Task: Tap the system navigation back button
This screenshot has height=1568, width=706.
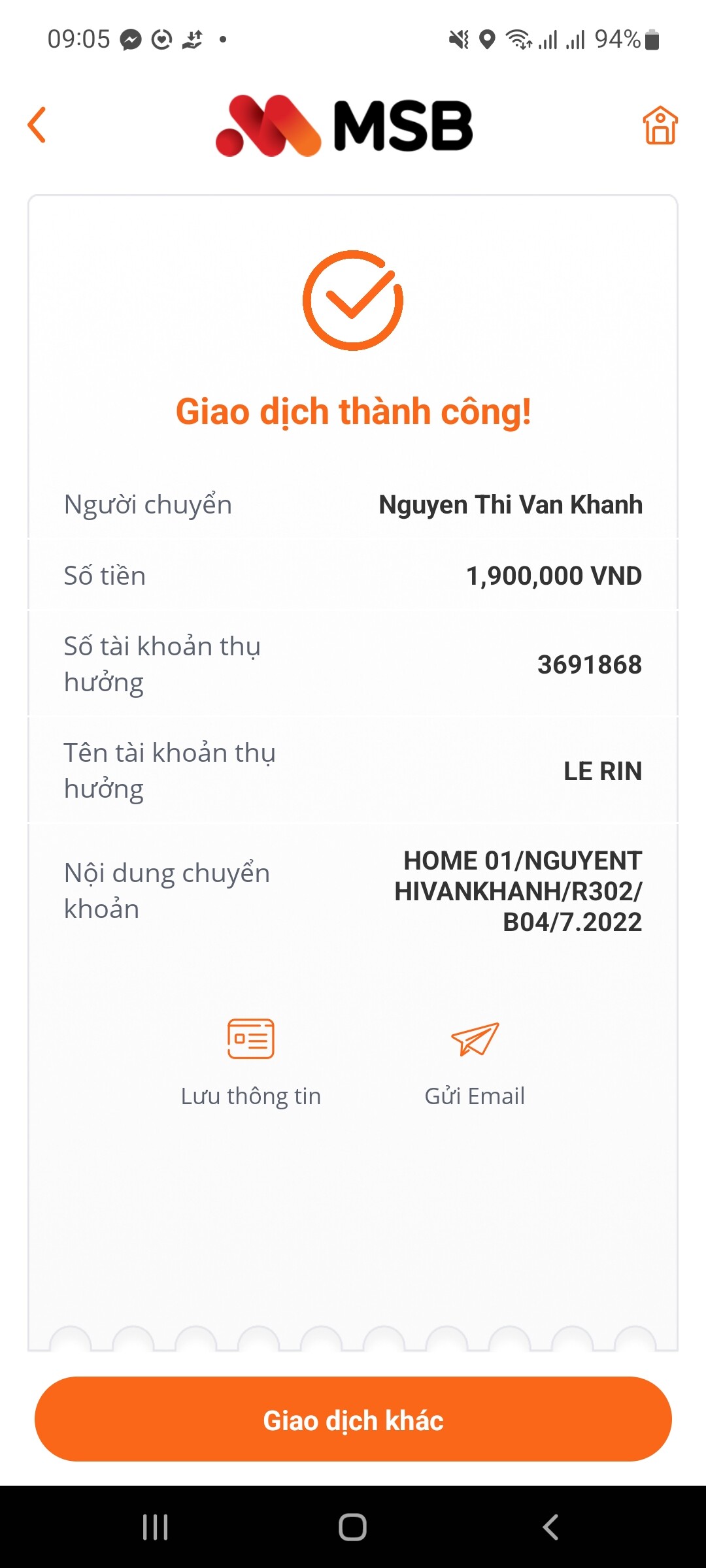Action: pyautogui.click(x=550, y=1527)
